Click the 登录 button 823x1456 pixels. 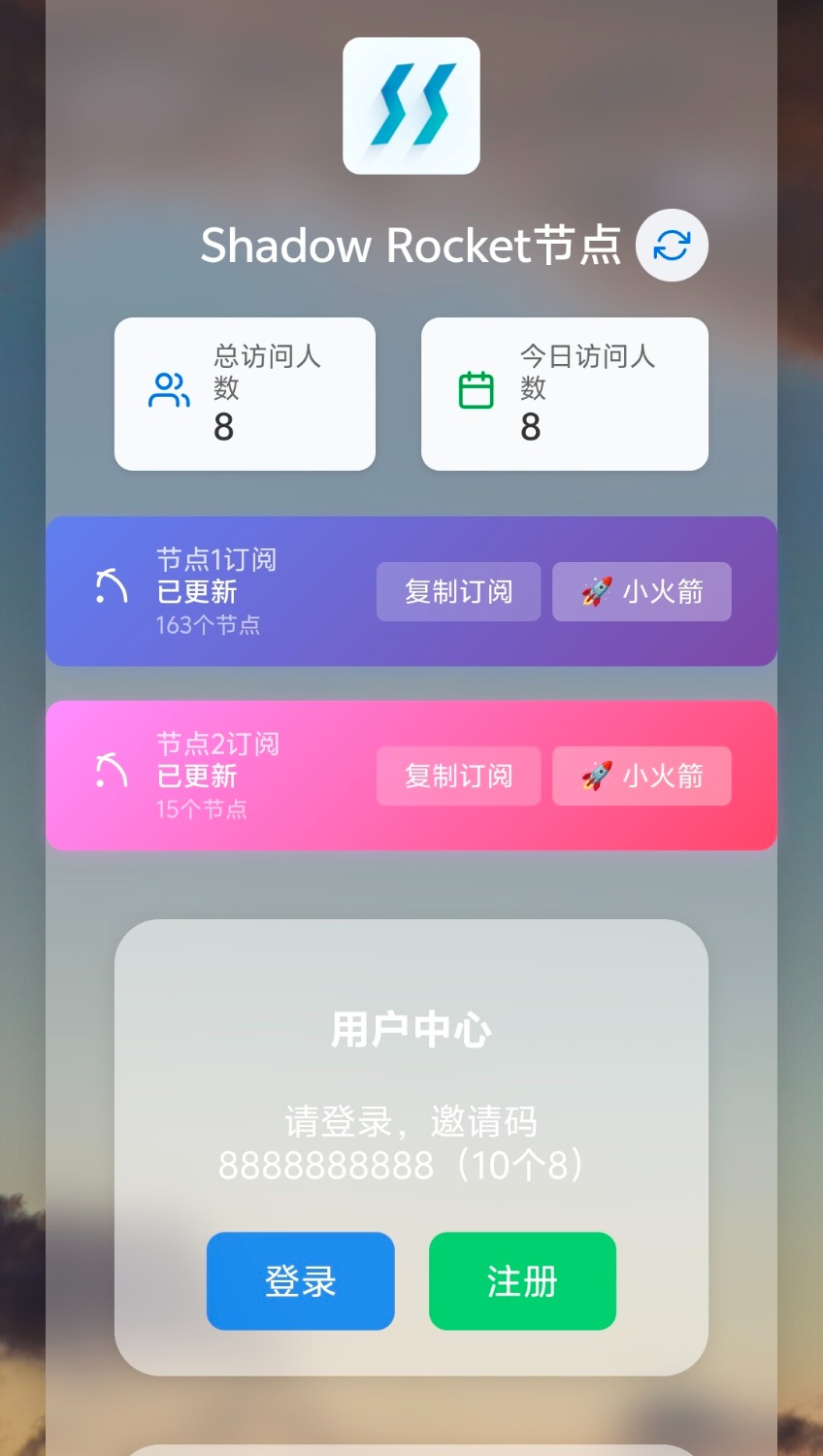tap(300, 1281)
